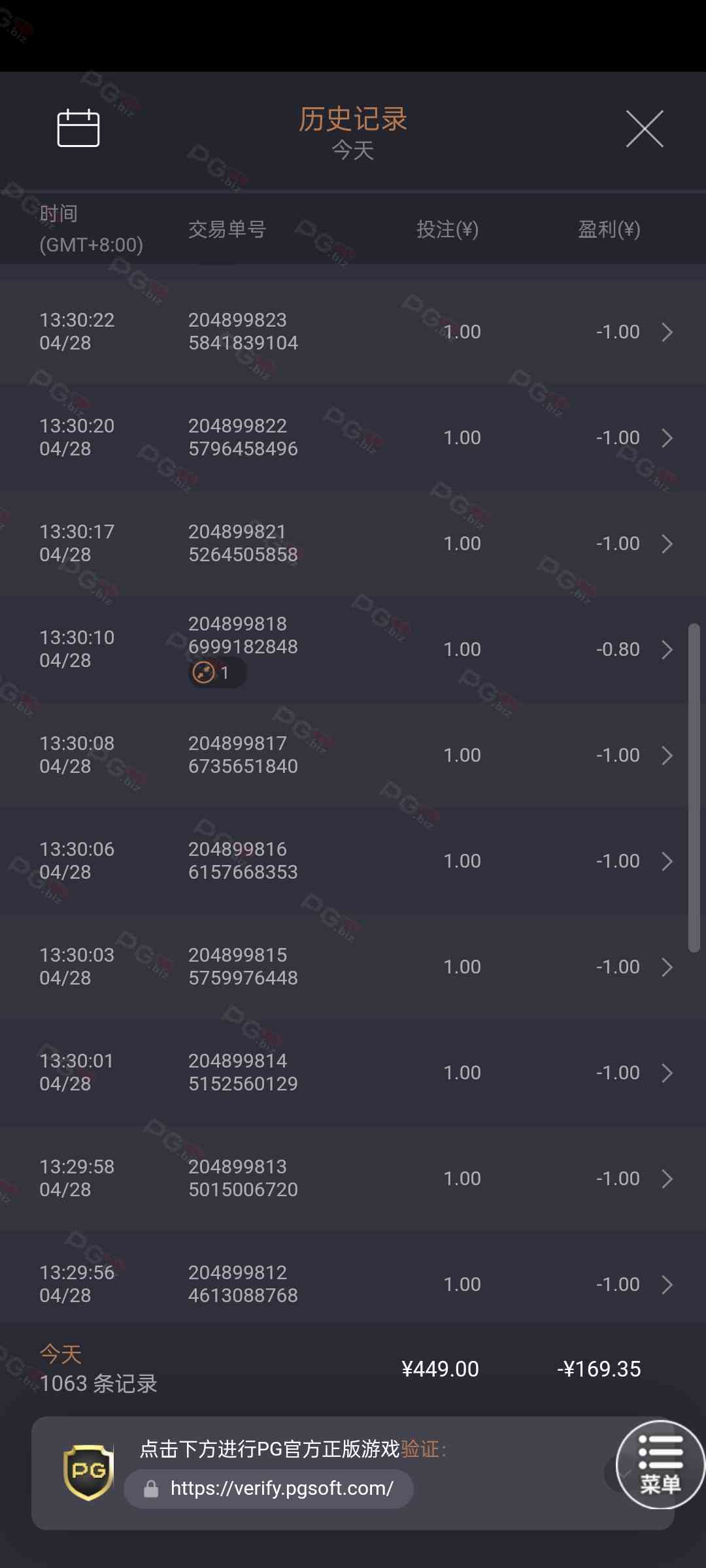Open the 菜单 floating menu button
Image resolution: width=706 pixels, height=1568 pixels.
(660, 1465)
